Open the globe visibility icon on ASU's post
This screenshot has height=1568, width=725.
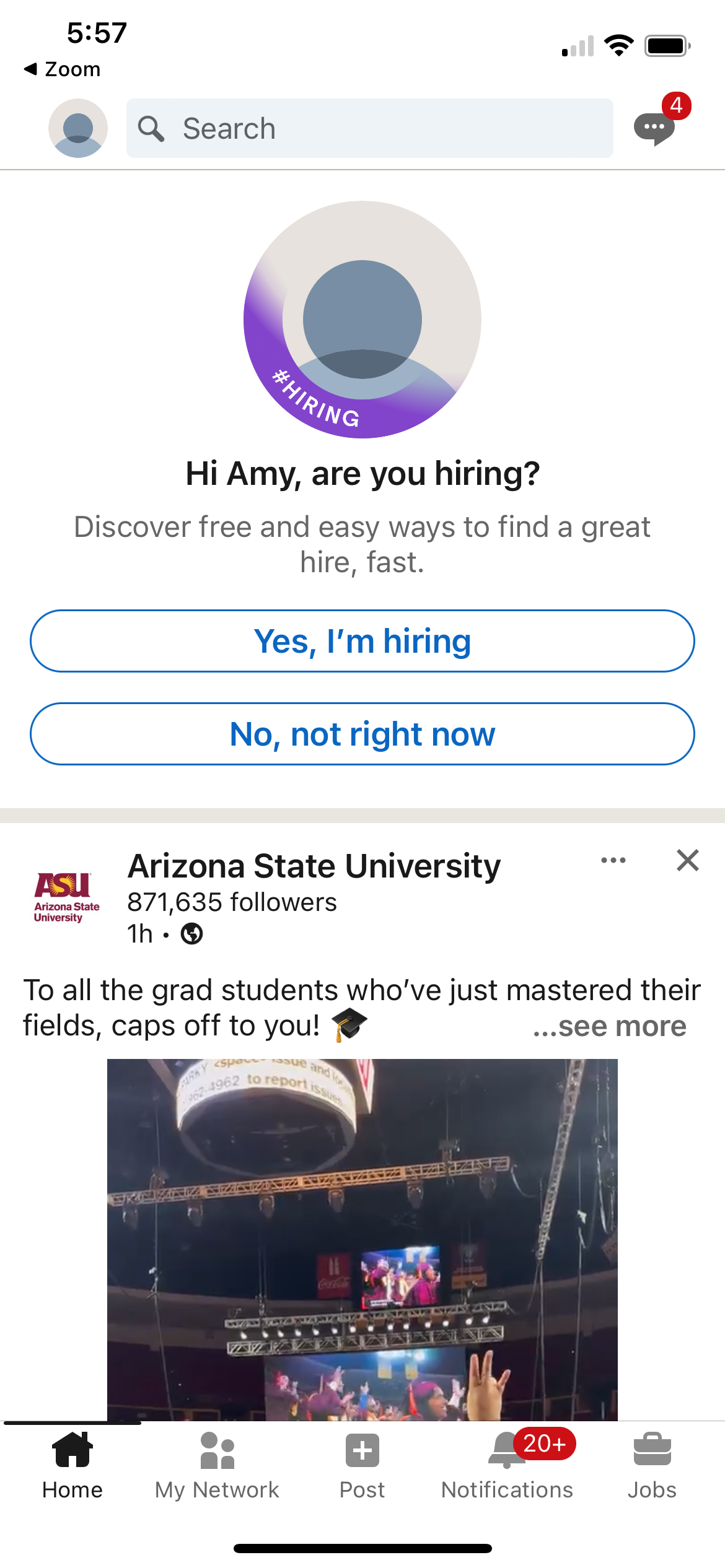click(193, 934)
